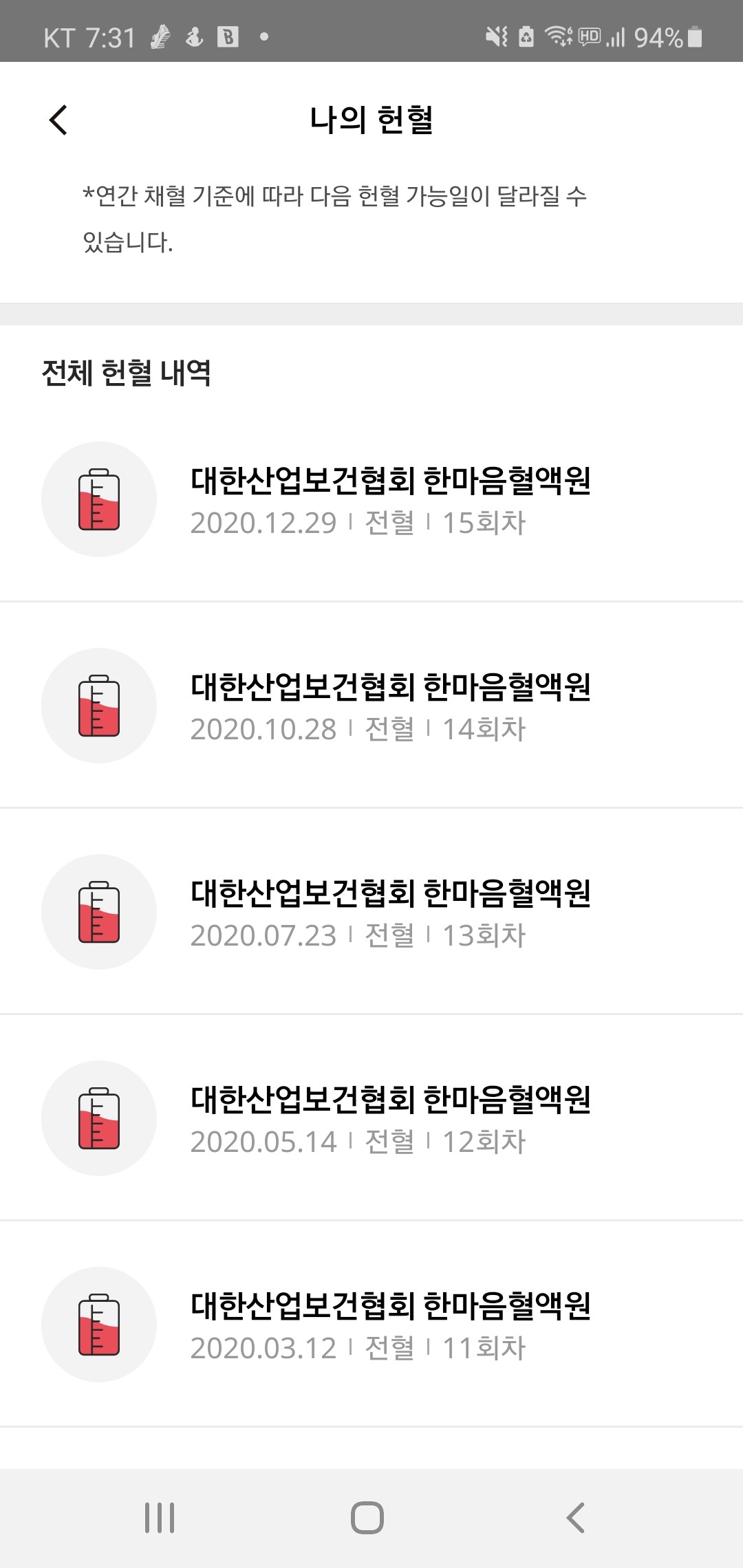
Task: View the 2020.07.23 13회차 donation entry
Action: [x=371, y=911]
